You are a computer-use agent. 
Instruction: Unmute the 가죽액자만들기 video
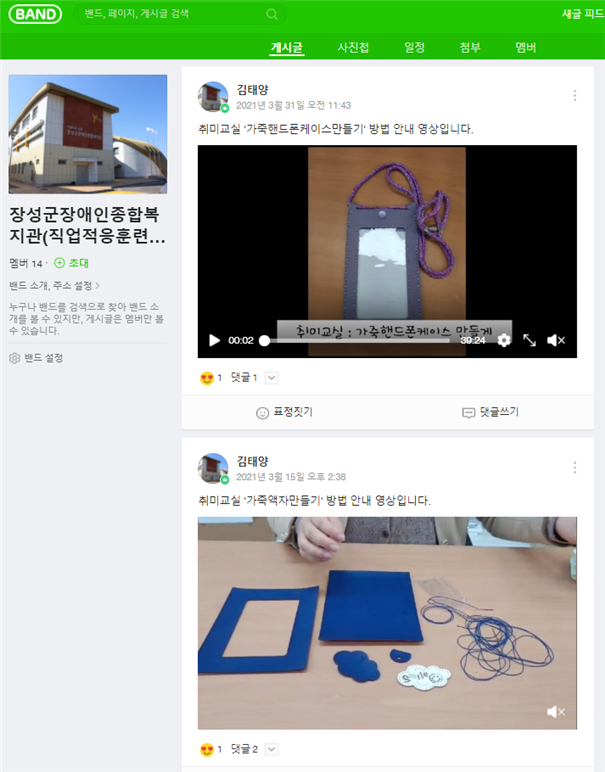pos(556,711)
